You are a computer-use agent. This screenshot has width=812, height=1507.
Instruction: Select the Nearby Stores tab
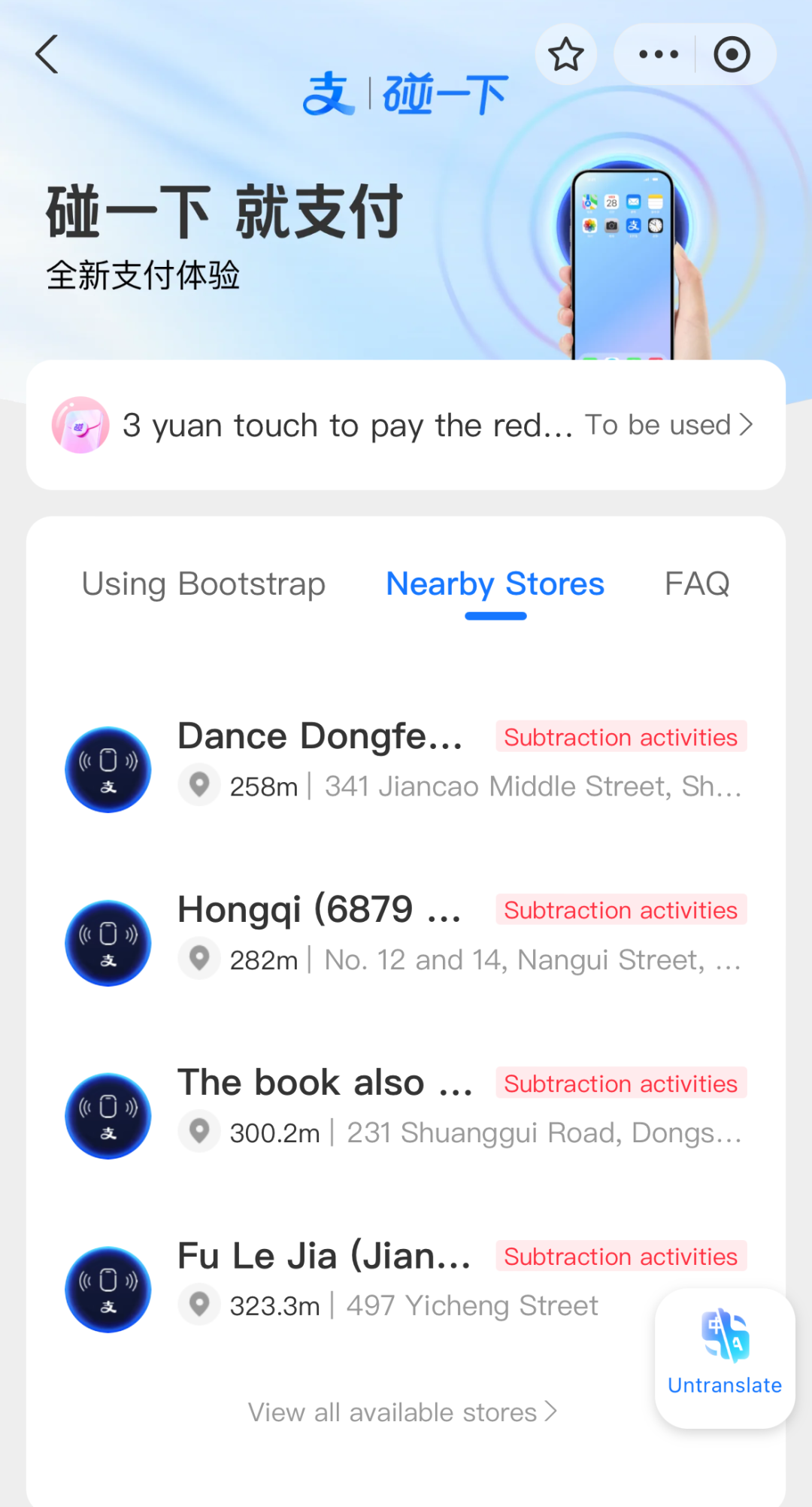[x=495, y=584]
